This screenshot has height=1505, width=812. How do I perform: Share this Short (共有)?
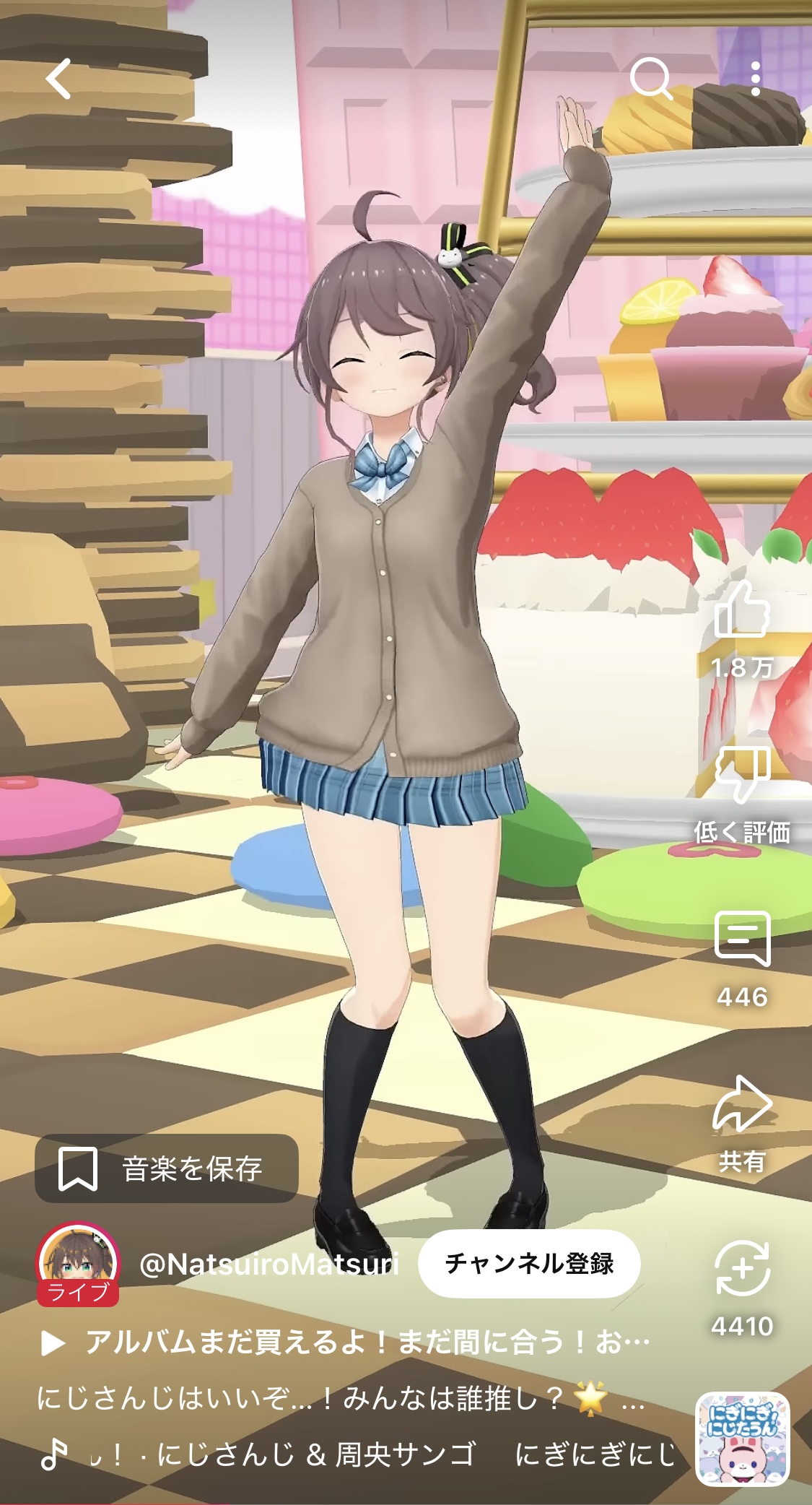click(x=742, y=1105)
